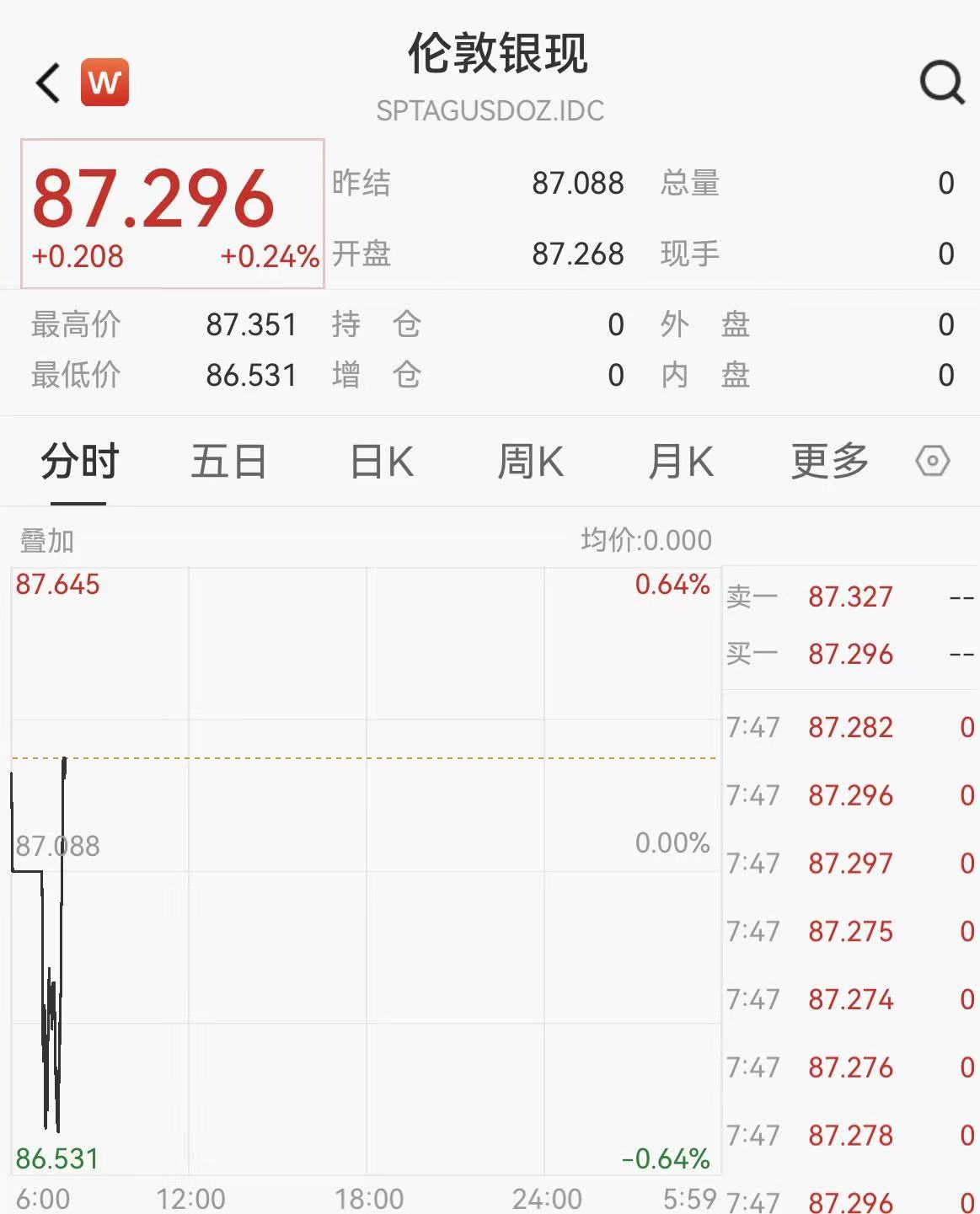Switch to the 月K chart tab
Image resolution: width=980 pixels, height=1214 pixels.
pyautogui.click(x=680, y=462)
